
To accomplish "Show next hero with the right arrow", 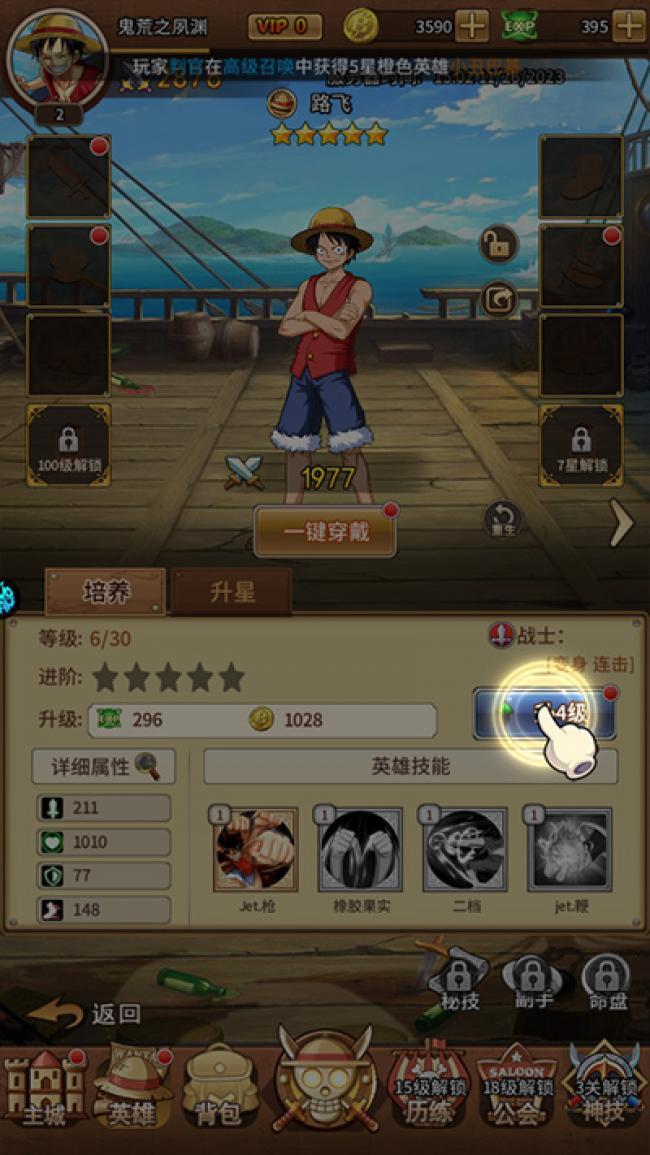I will (621, 524).
